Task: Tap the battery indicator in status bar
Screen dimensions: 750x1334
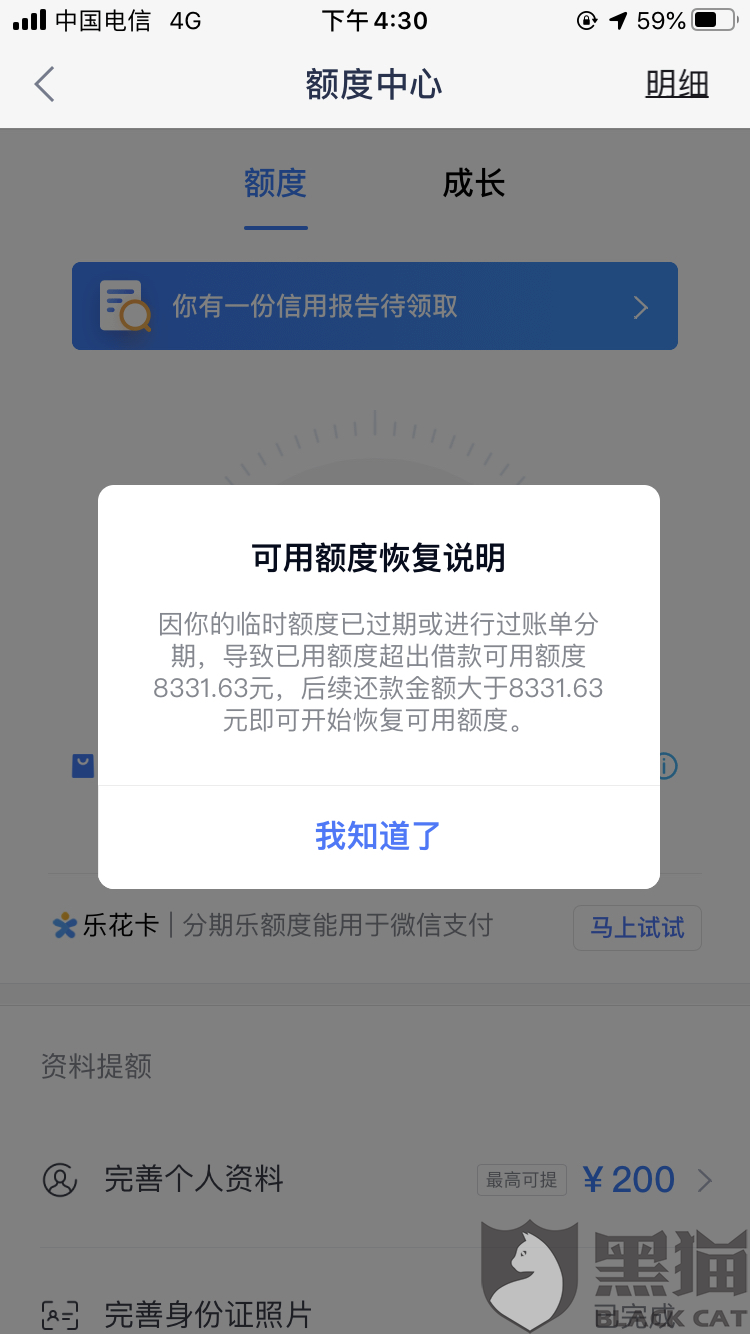Action: pyautogui.click(x=714, y=17)
